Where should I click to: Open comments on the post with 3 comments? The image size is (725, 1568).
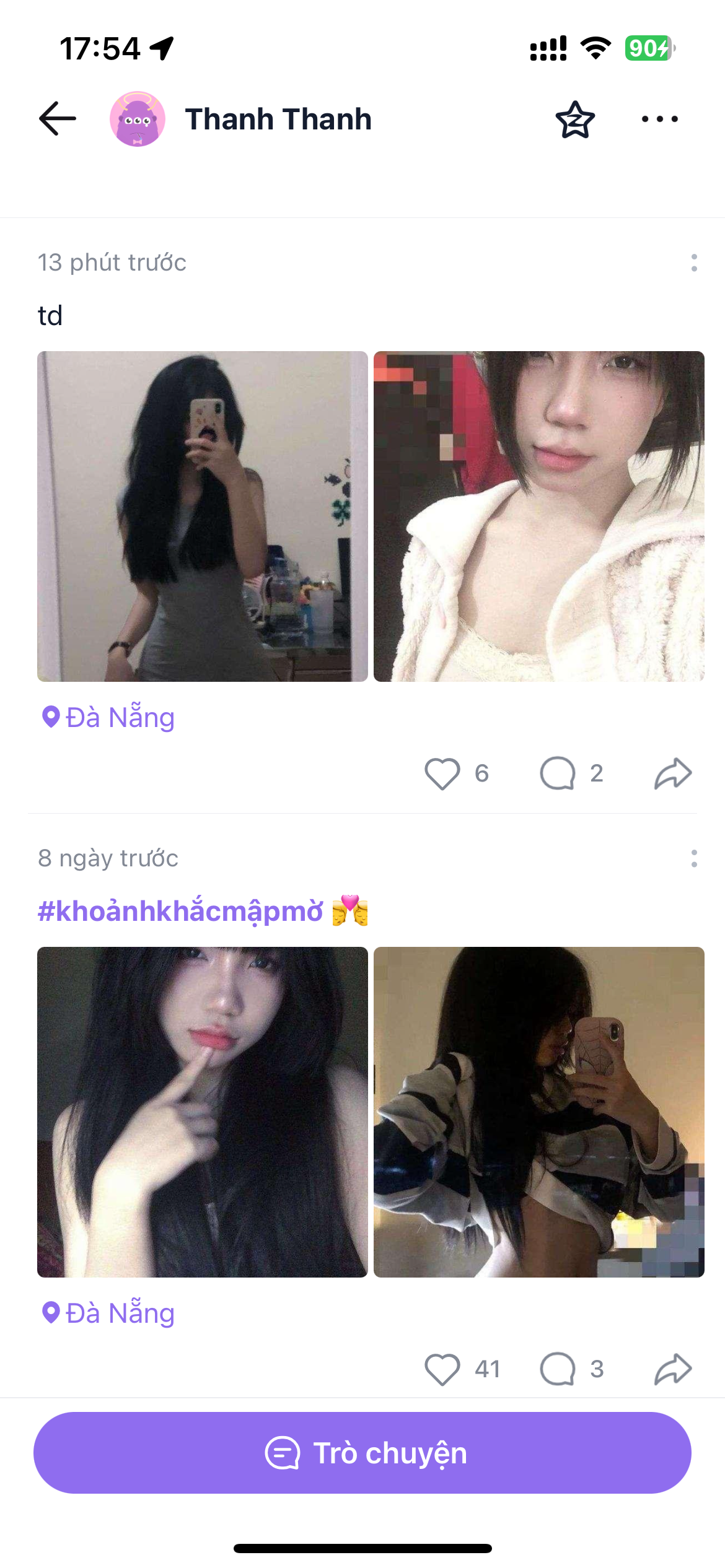(558, 1369)
